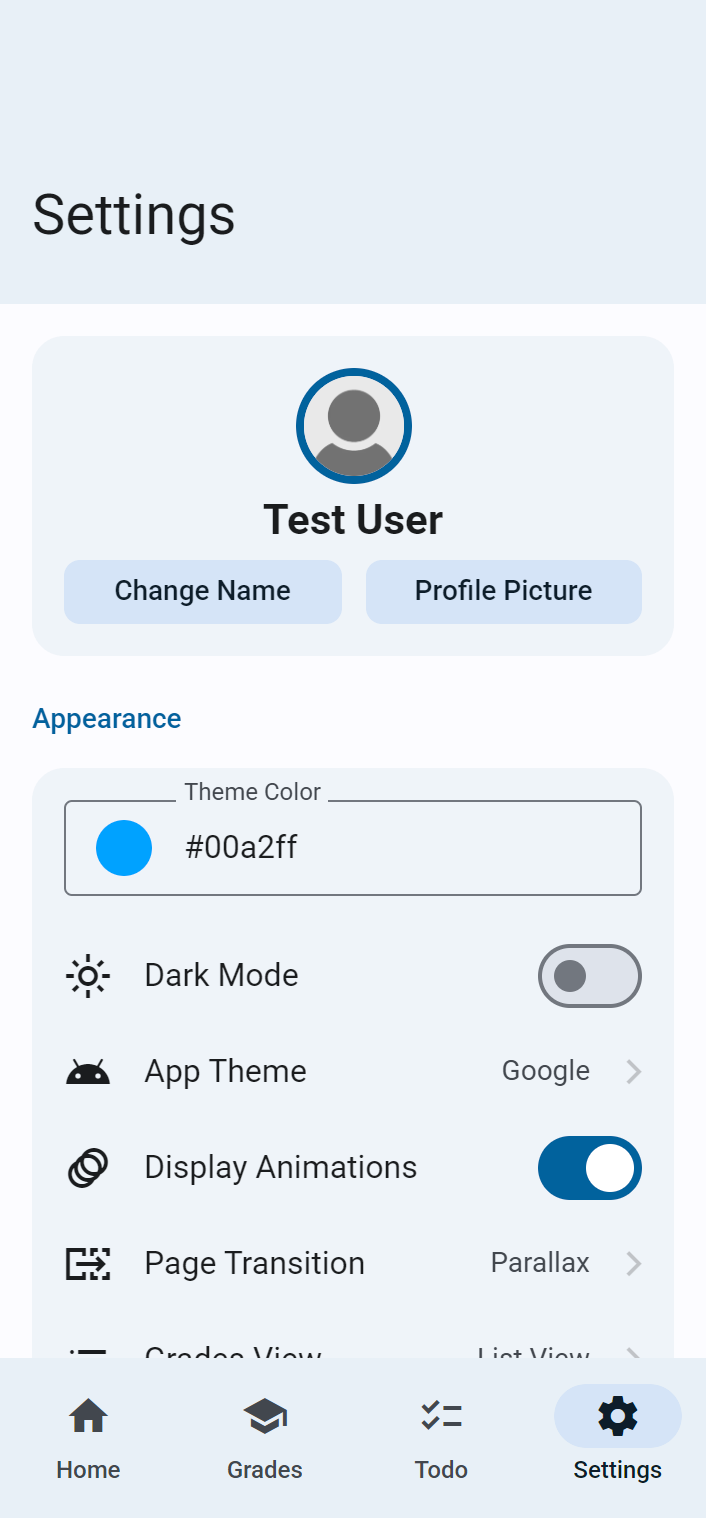Open the Profile Picture option
Screen dimensions: 706x1518
click(x=504, y=591)
